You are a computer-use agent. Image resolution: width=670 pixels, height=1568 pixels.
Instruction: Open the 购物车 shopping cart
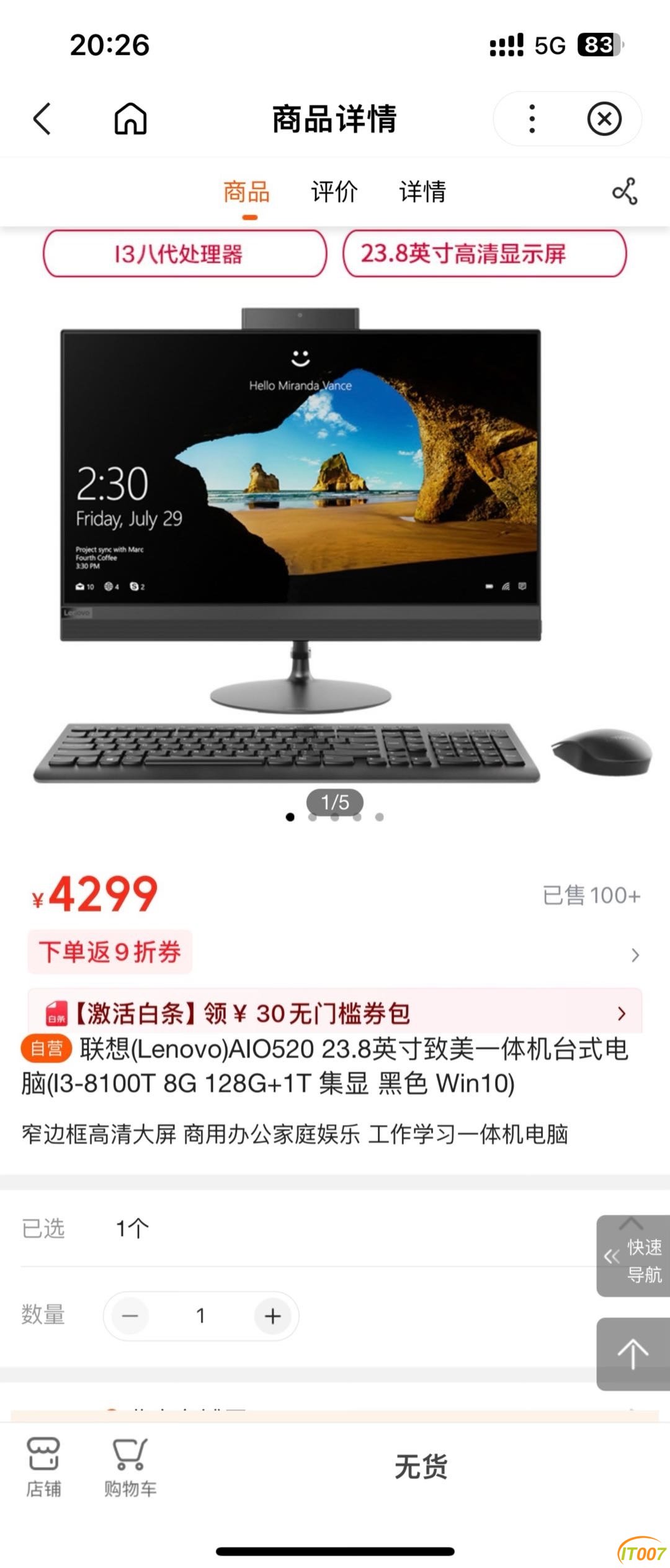pyautogui.click(x=130, y=1467)
